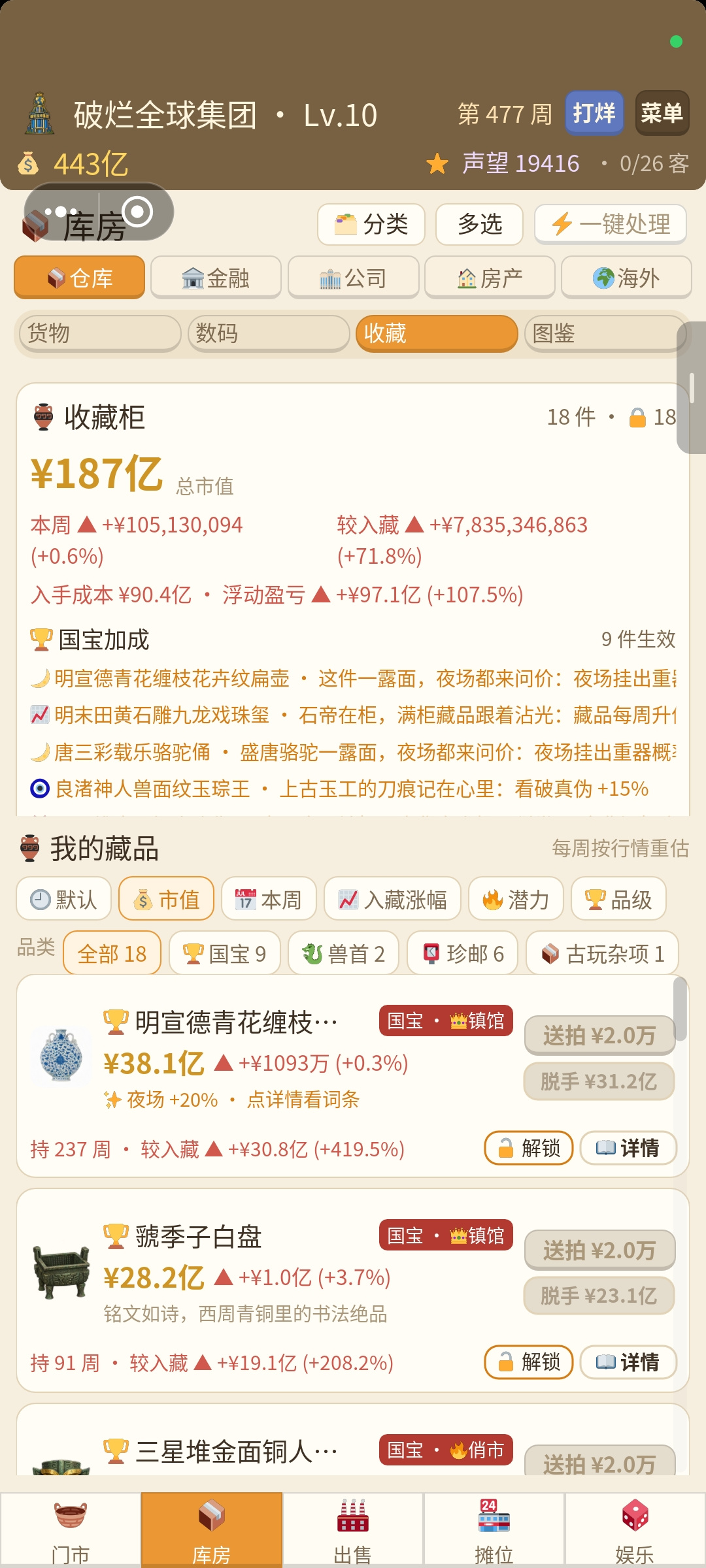Open the 菜单 menu
The image size is (706, 1568).
click(x=662, y=113)
